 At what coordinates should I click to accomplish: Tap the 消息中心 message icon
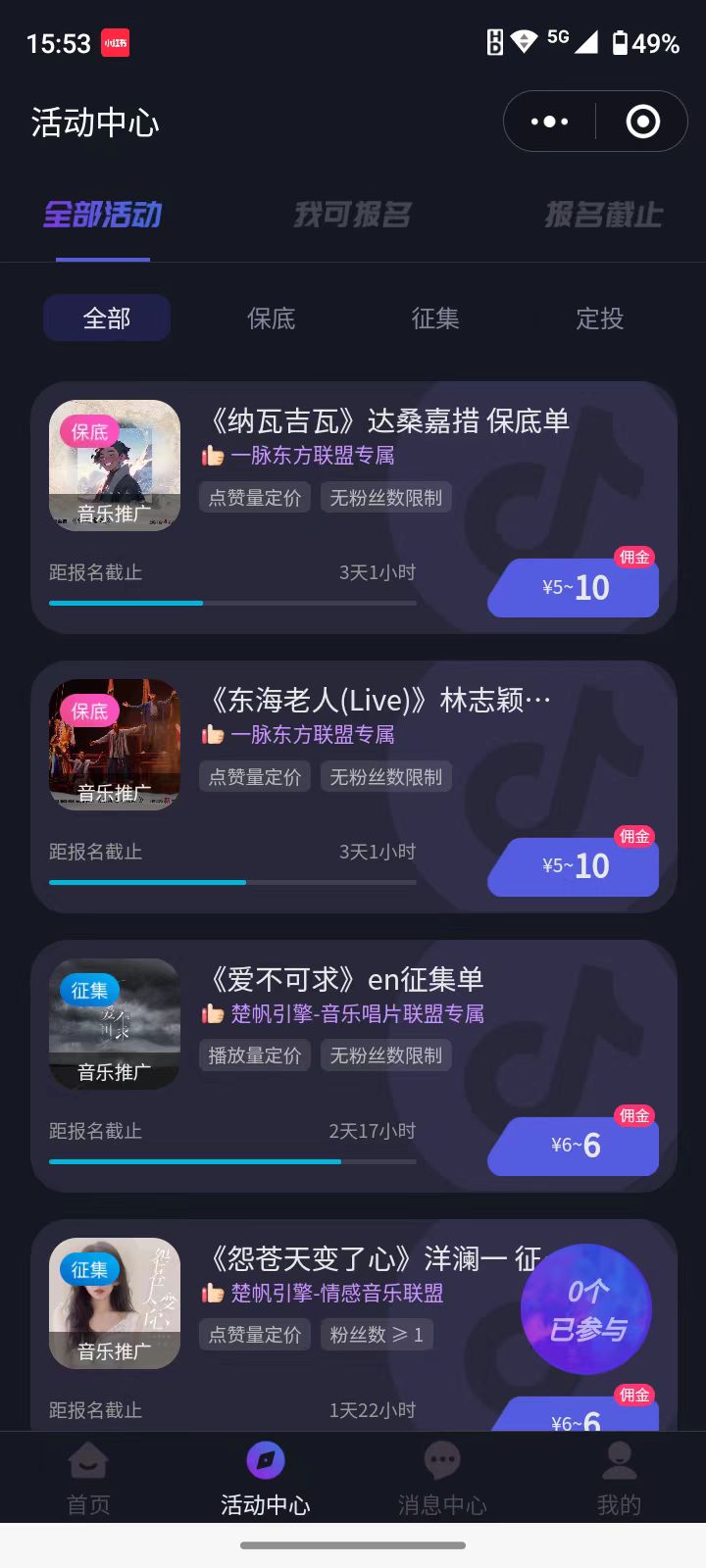(x=441, y=1460)
